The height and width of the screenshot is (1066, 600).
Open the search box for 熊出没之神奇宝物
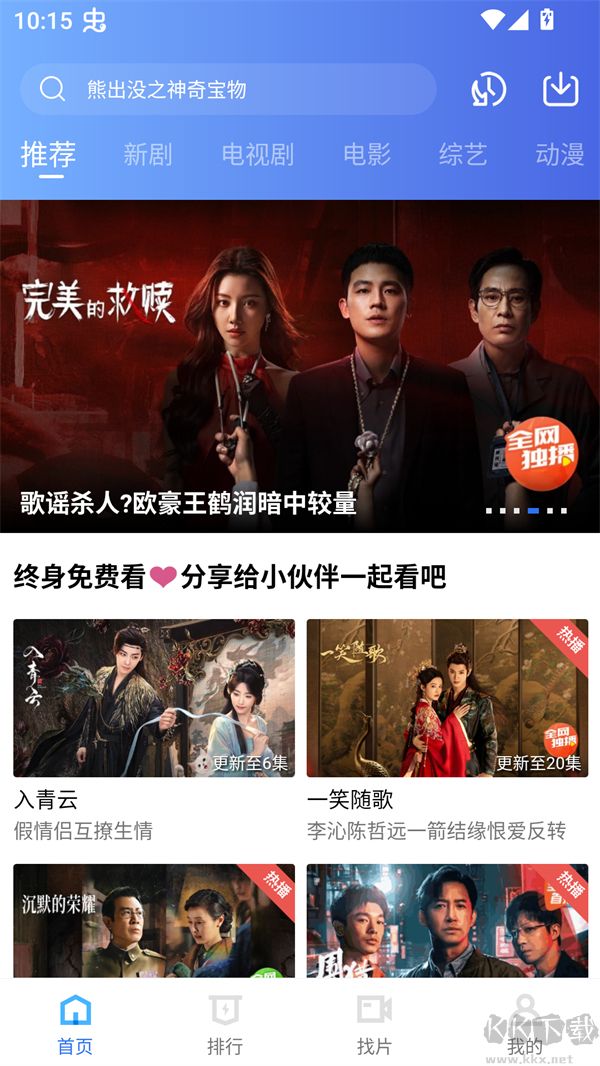pos(228,90)
